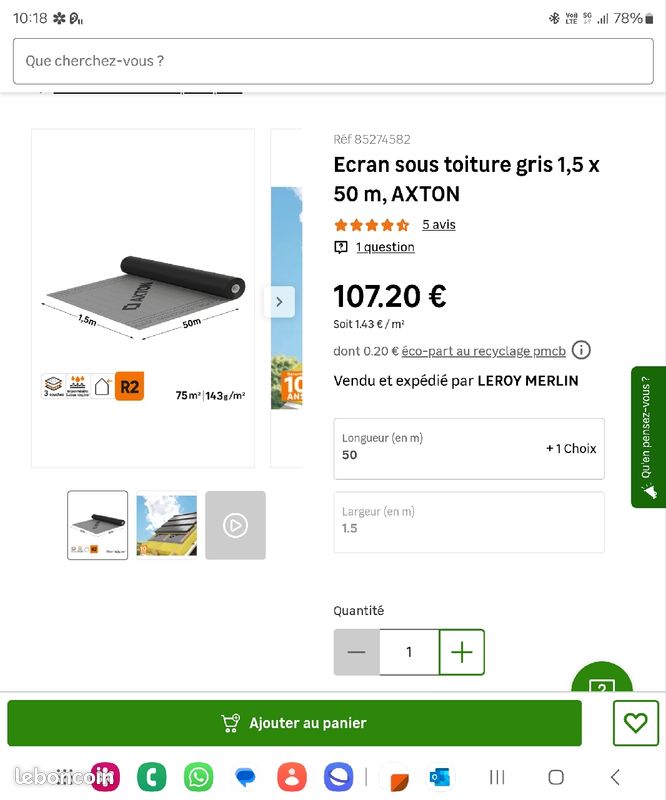This screenshot has height=800, width=666.
Task: Open éco-part au recyclage pmcb link
Action: (x=483, y=351)
